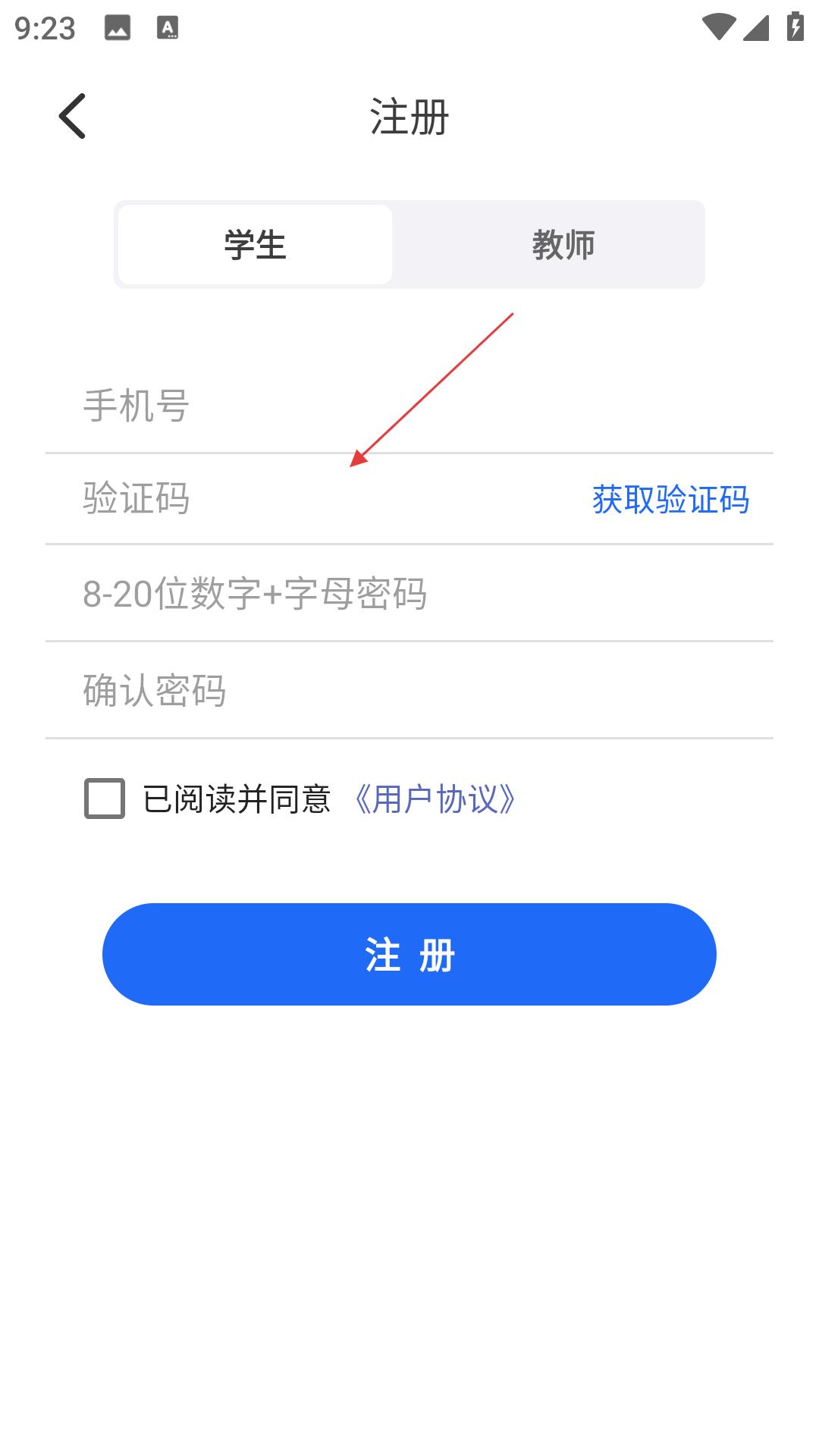
Task: Focus the 手机号 input field
Action: pos(409,406)
